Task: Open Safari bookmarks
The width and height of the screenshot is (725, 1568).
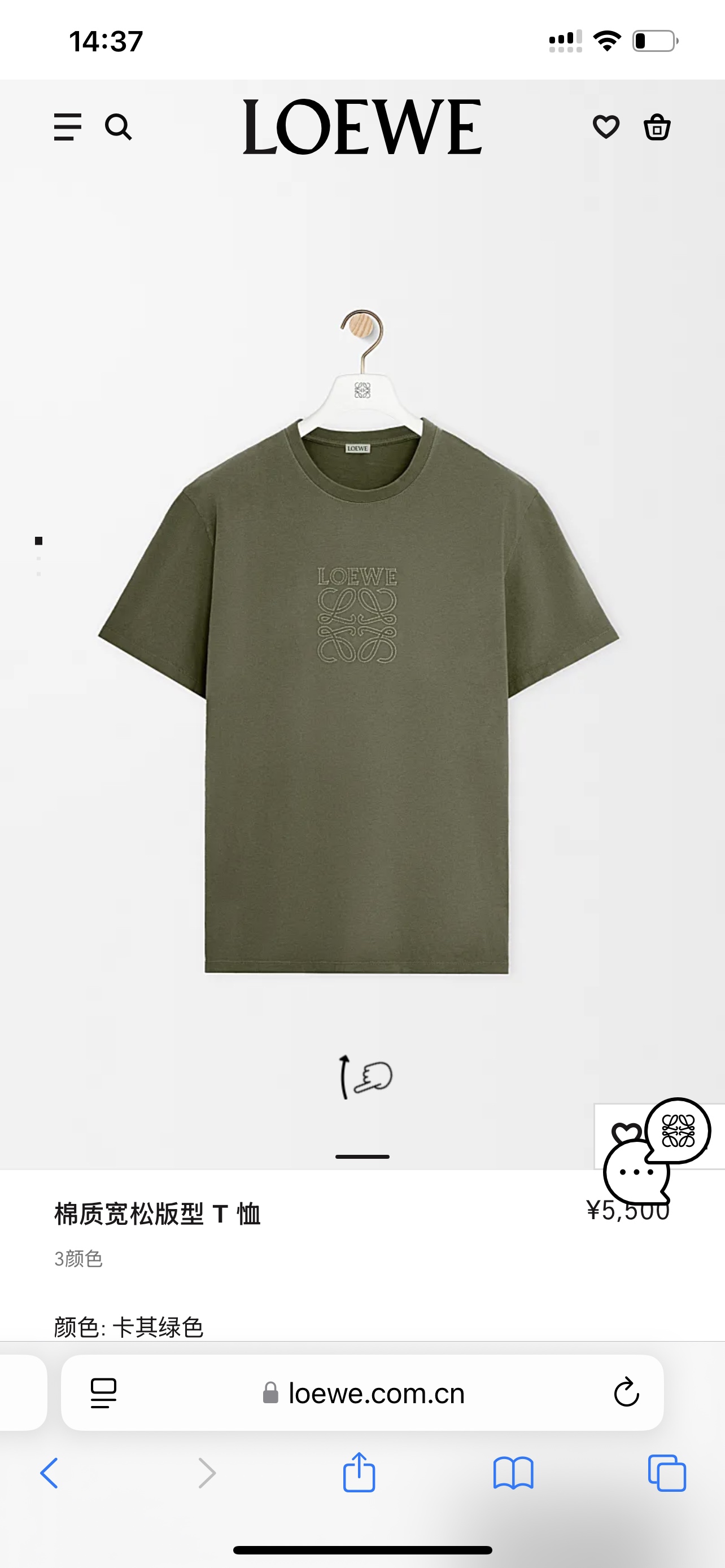Action: point(513,1473)
